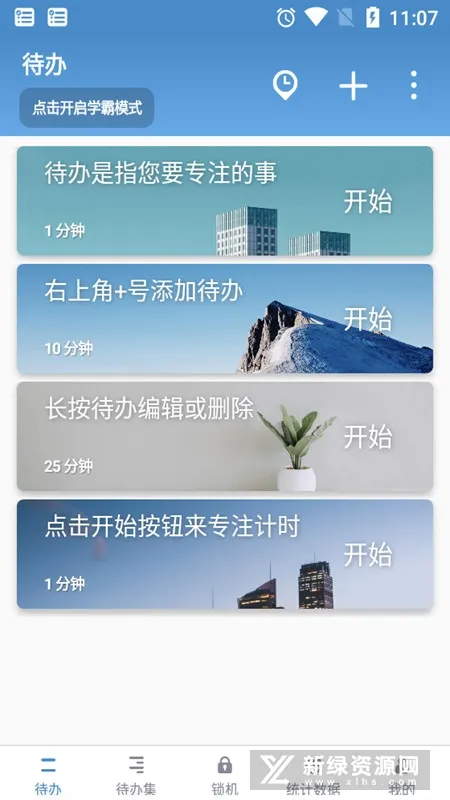The image size is (450, 800).
Task: Select the 待办 bottom tab
Action: [48, 774]
